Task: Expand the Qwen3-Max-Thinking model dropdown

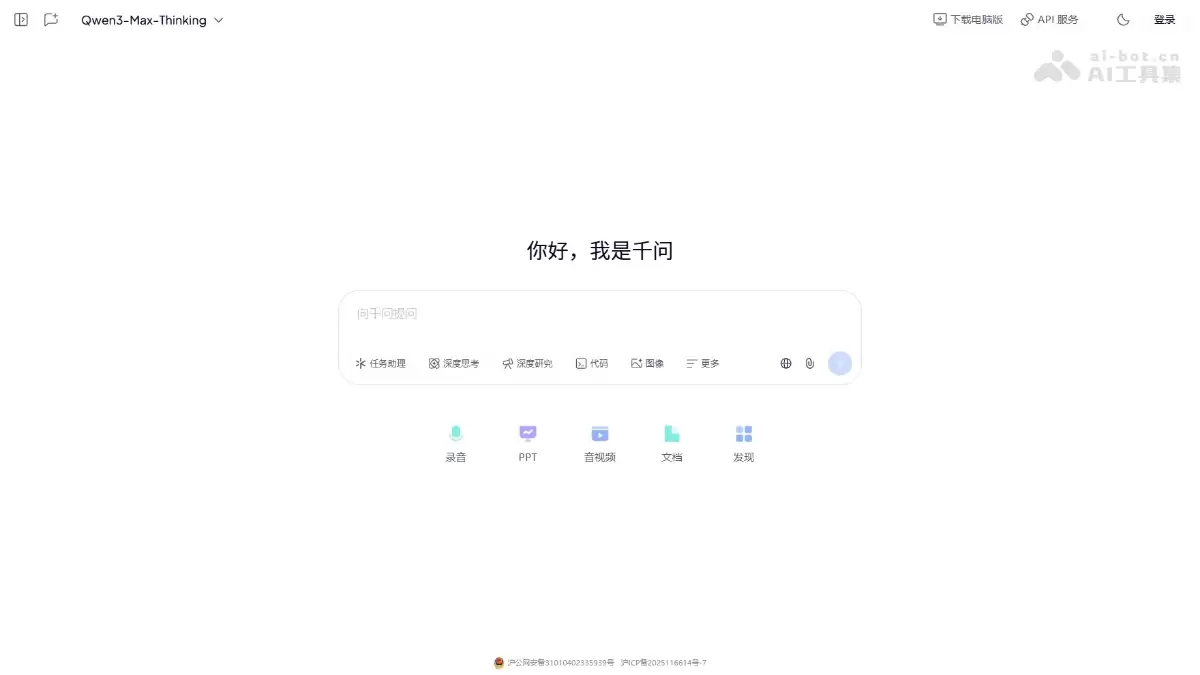Action: pos(152,20)
